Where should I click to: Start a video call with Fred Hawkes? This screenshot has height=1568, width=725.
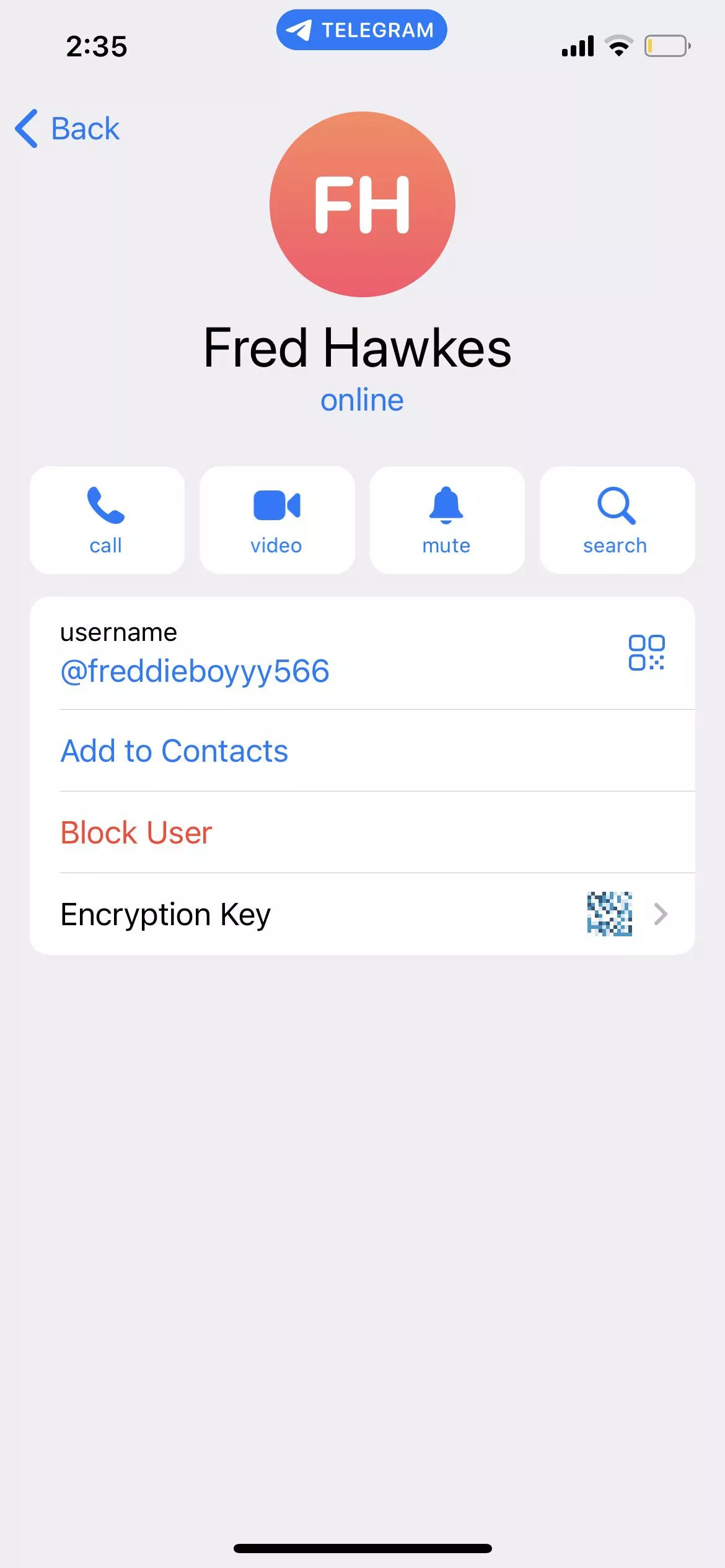(x=277, y=520)
